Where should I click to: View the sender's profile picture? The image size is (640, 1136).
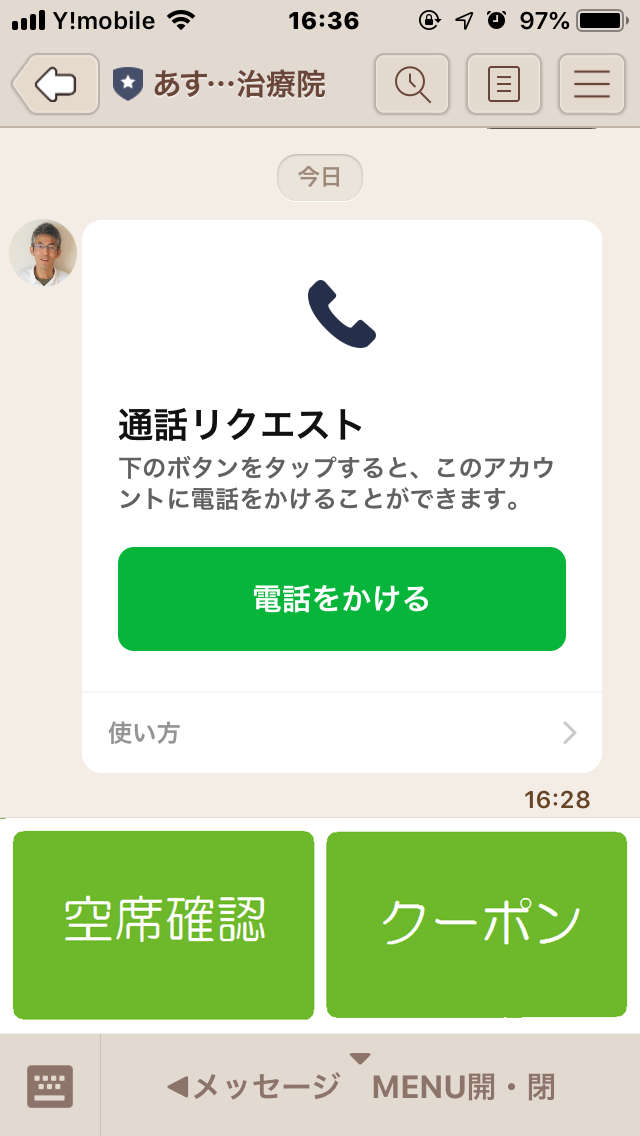(x=43, y=253)
